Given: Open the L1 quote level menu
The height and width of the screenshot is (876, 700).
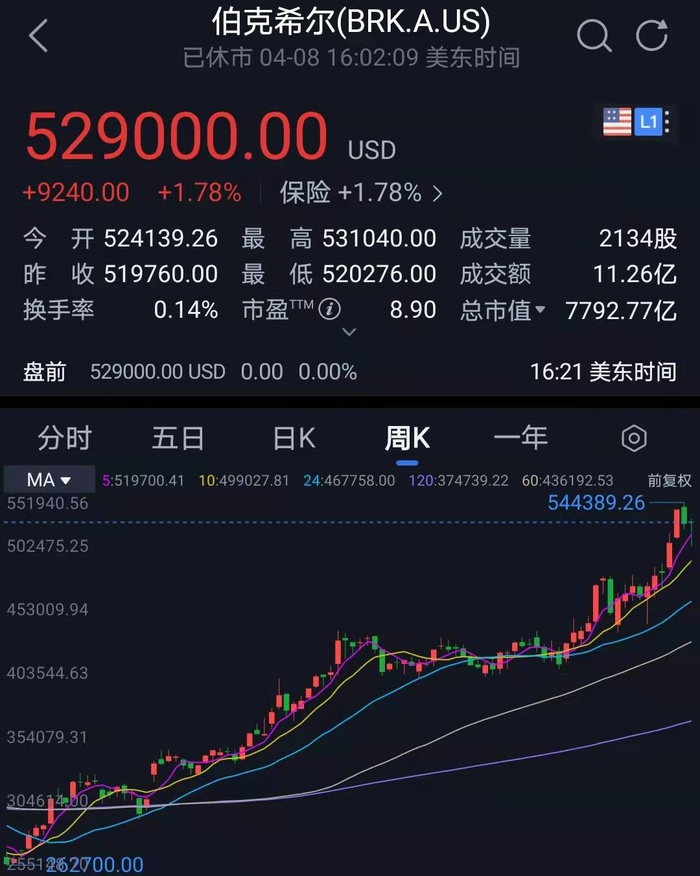Looking at the screenshot, I should [651, 122].
